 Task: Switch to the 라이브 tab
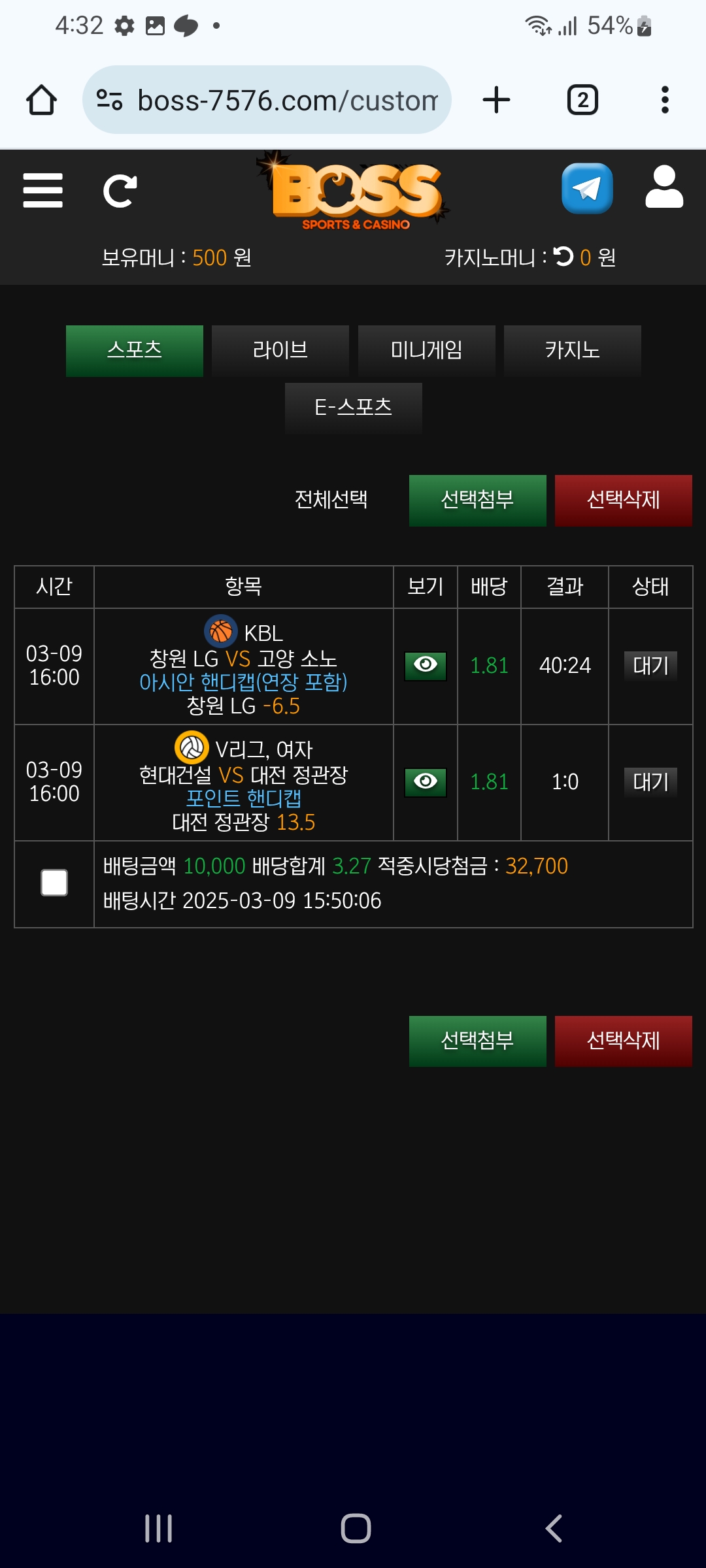[280, 351]
